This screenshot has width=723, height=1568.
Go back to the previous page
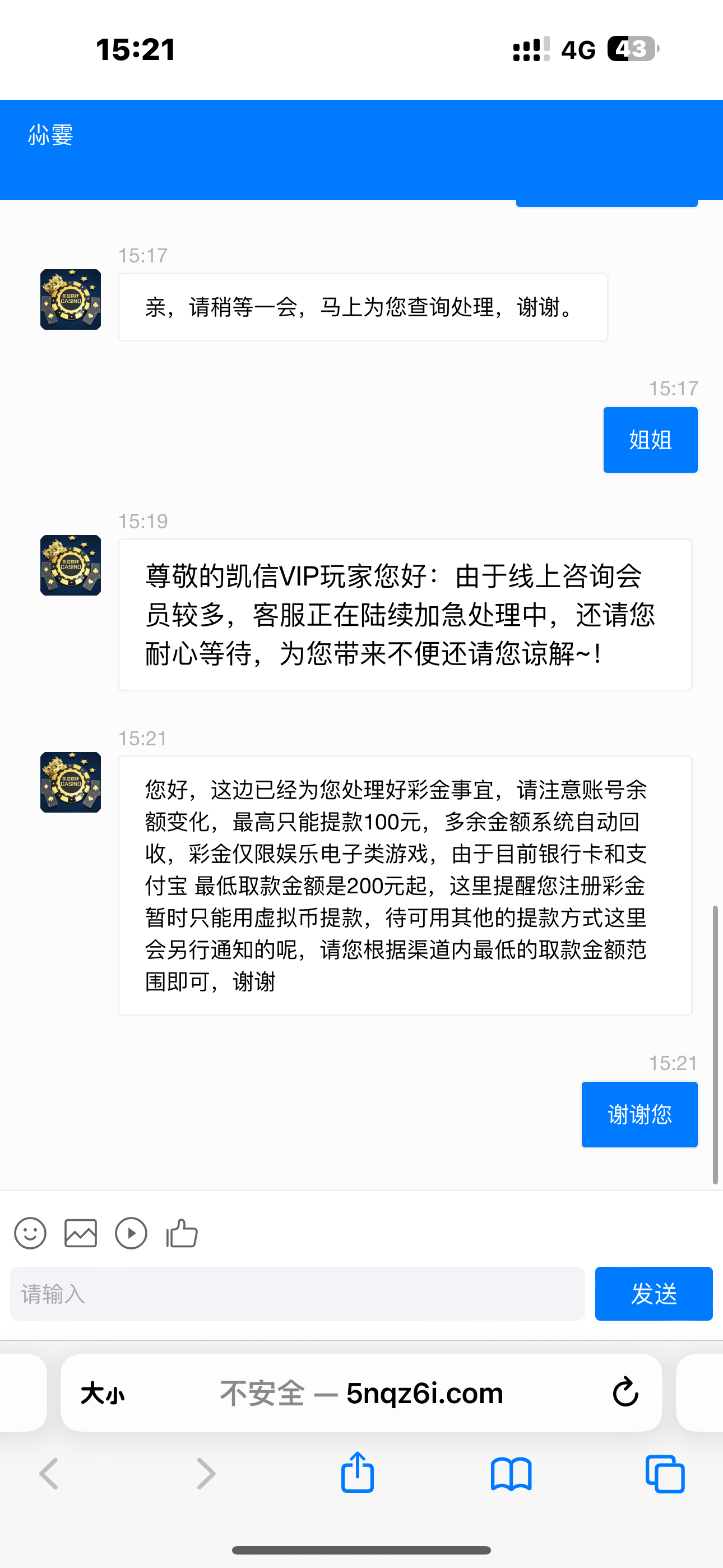[x=49, y=1474]
